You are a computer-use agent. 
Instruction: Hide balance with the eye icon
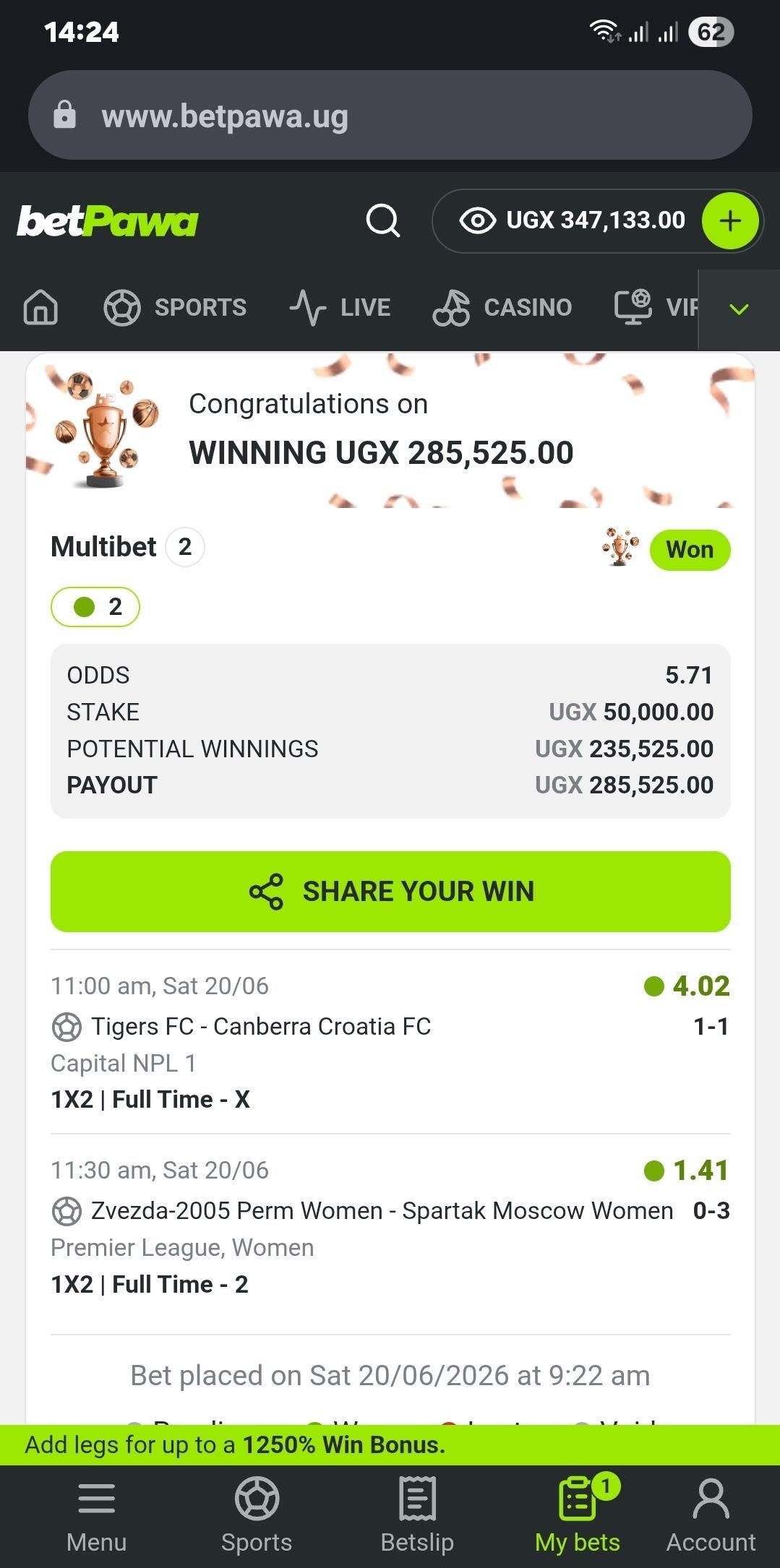point(477,220)
